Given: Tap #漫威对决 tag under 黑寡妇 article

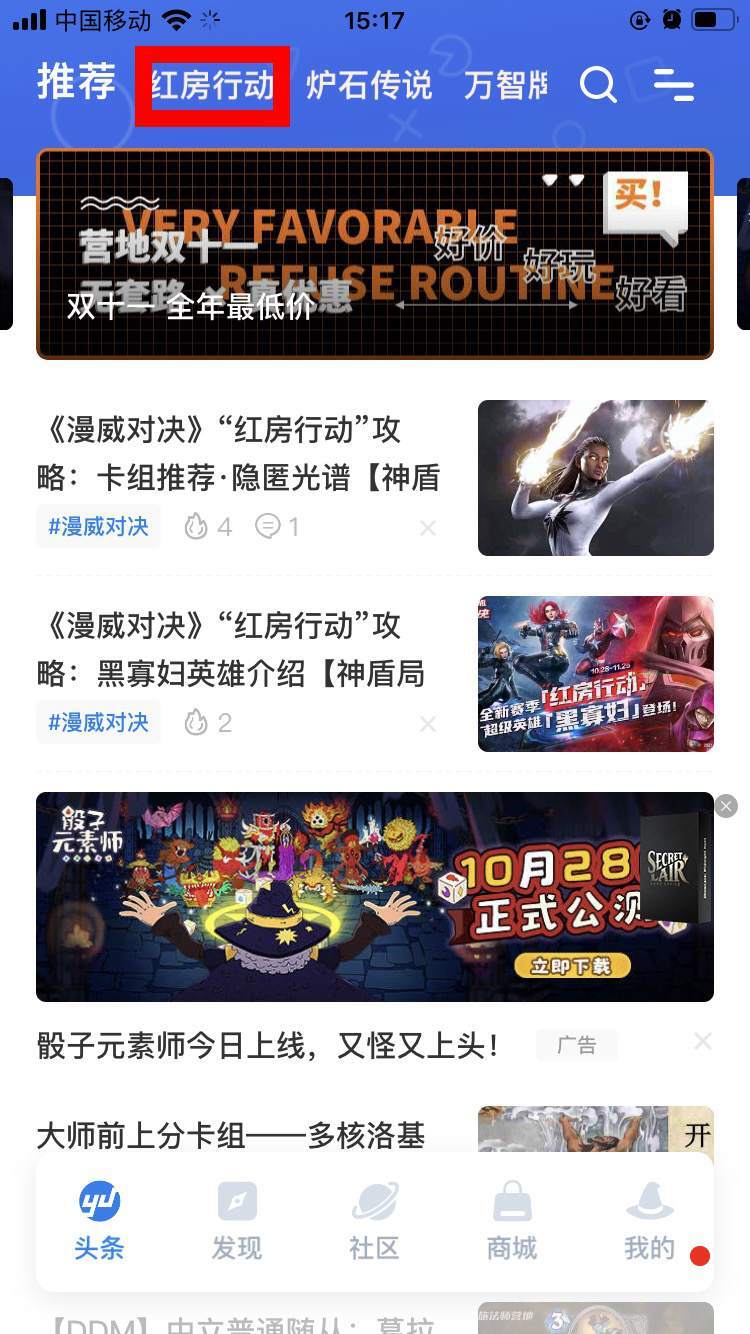Looking at the screenshot, I should 98,722.
